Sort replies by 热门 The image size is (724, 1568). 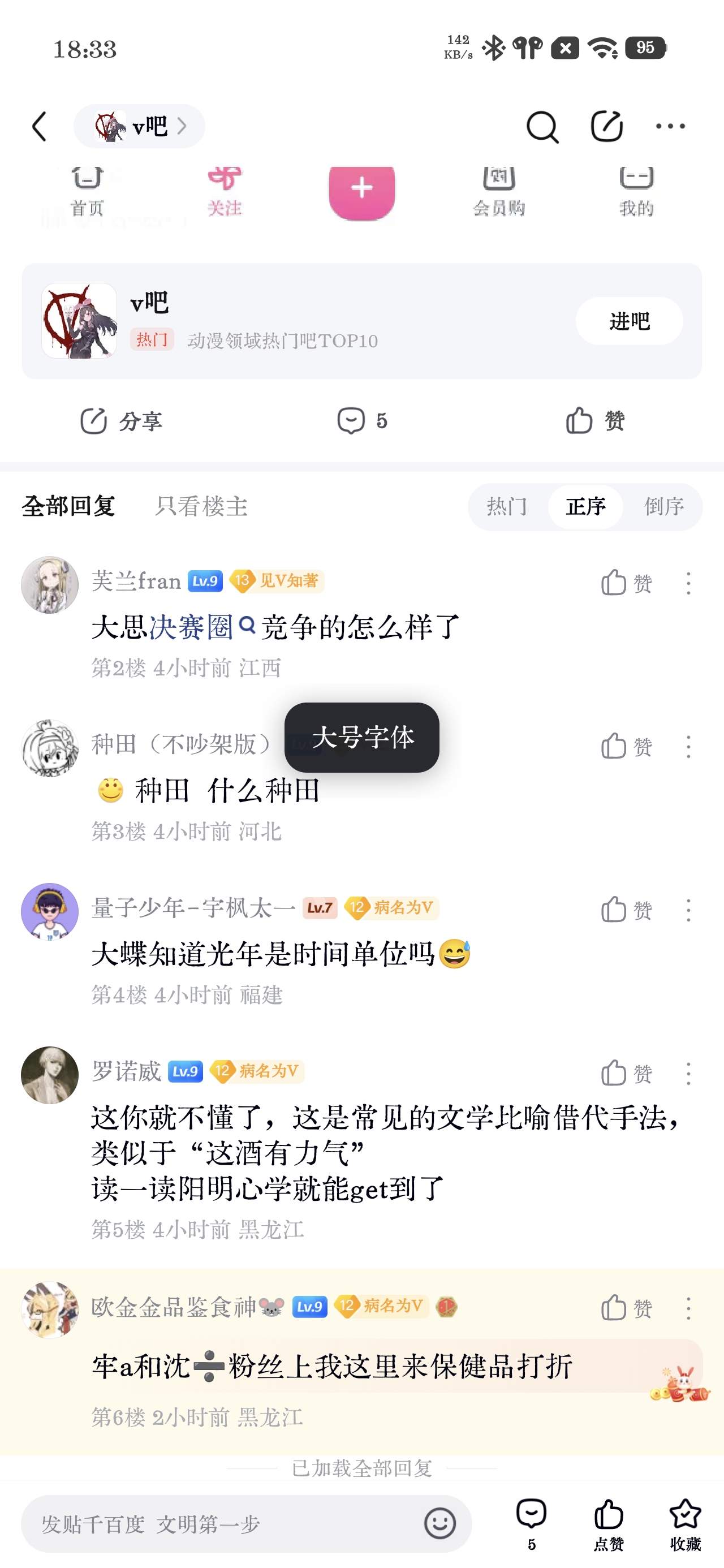pyautogui.click(x=507, y=506)
